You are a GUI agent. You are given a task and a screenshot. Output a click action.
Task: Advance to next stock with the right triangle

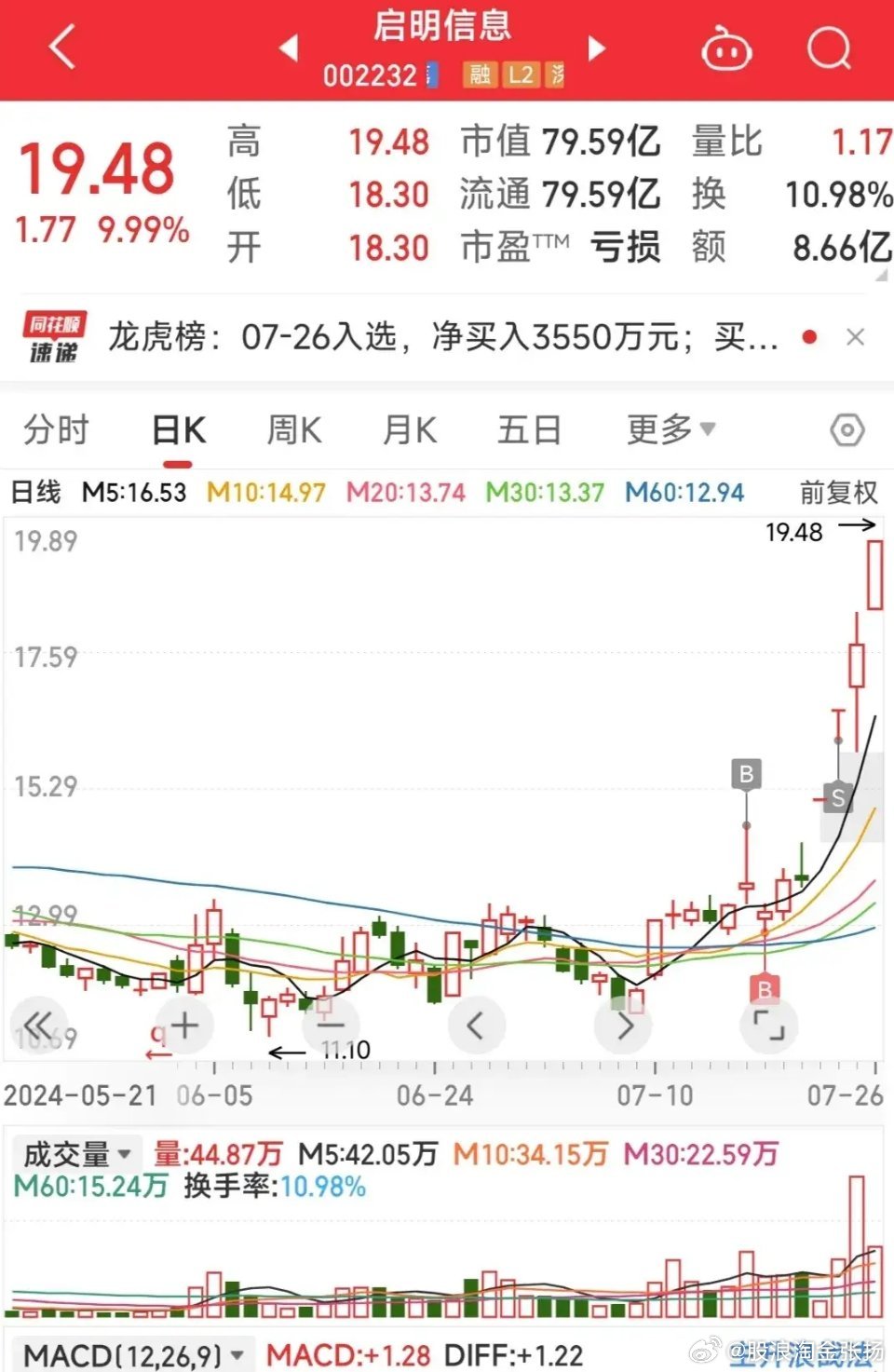coord(595,48)
